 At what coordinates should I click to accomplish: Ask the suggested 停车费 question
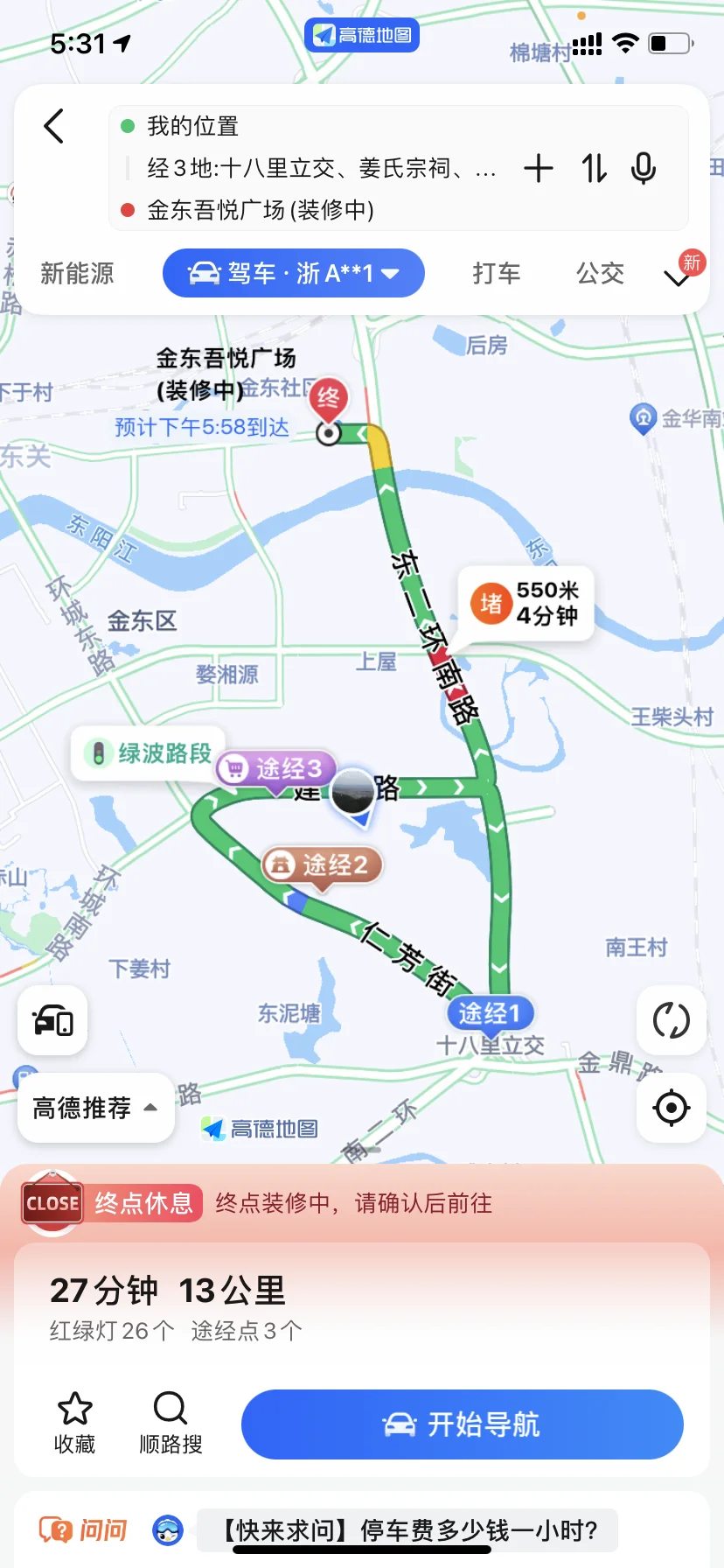(x=407, y=1529)
